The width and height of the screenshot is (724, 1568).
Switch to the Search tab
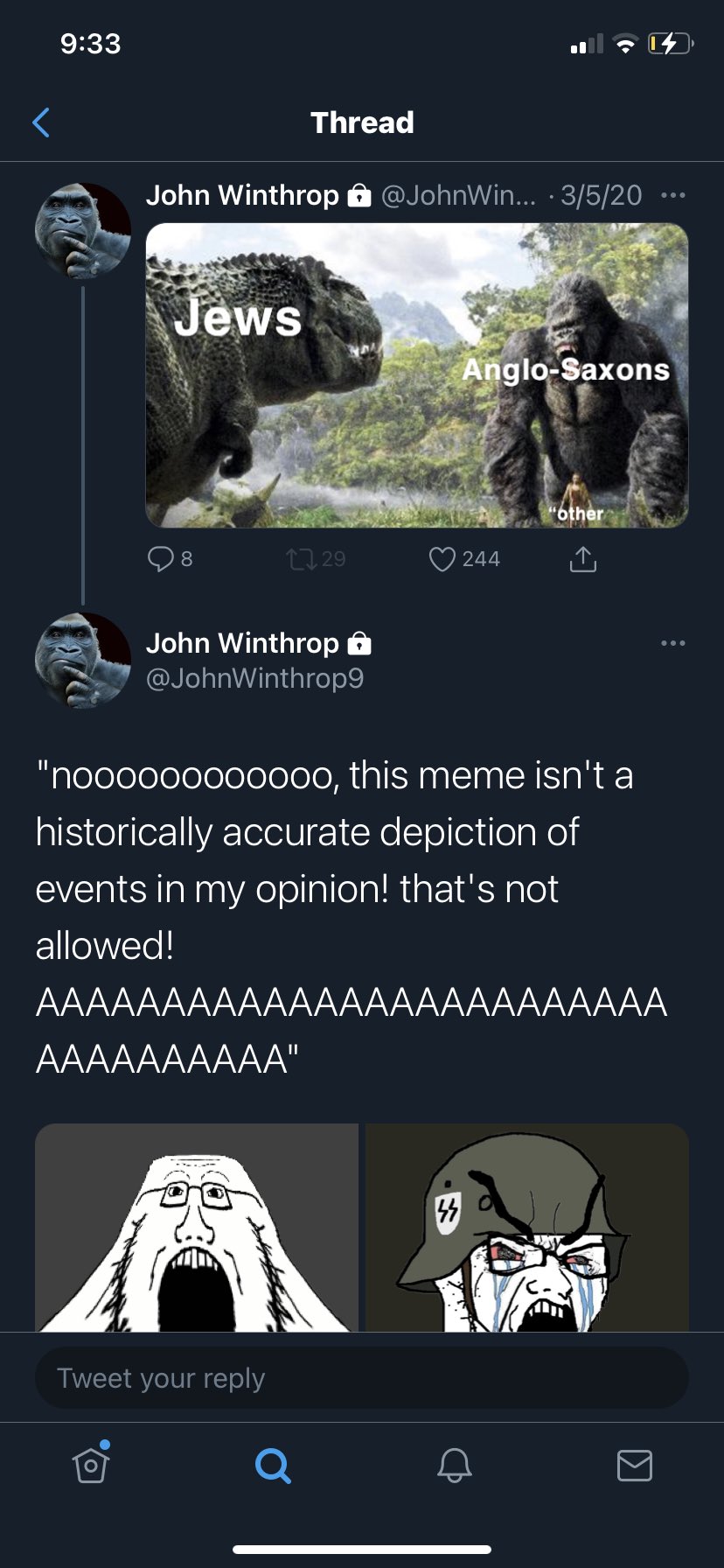click(273, 1465)
